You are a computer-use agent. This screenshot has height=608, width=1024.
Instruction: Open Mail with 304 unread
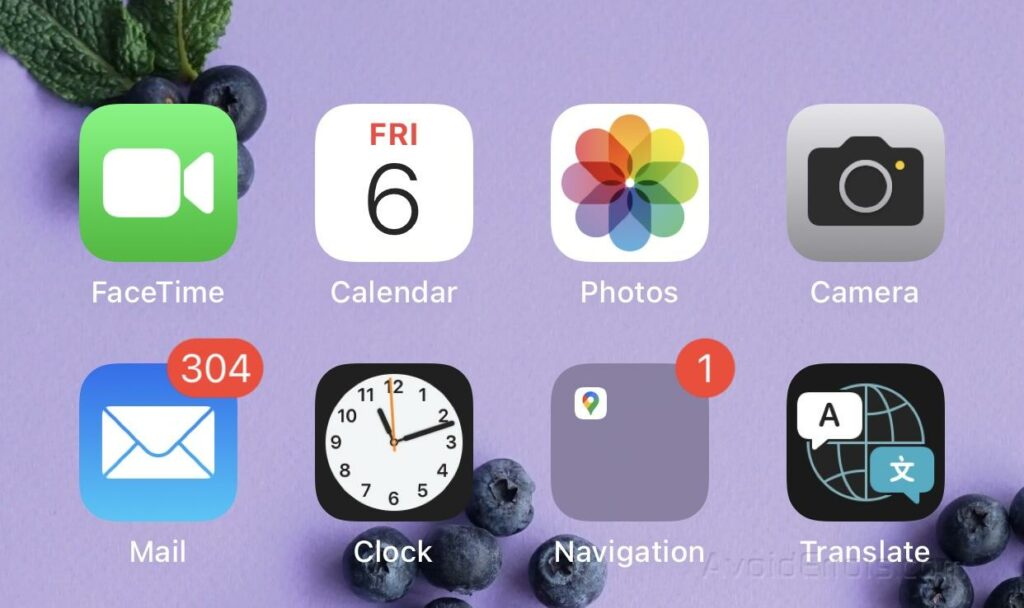[x=158, y=442]
